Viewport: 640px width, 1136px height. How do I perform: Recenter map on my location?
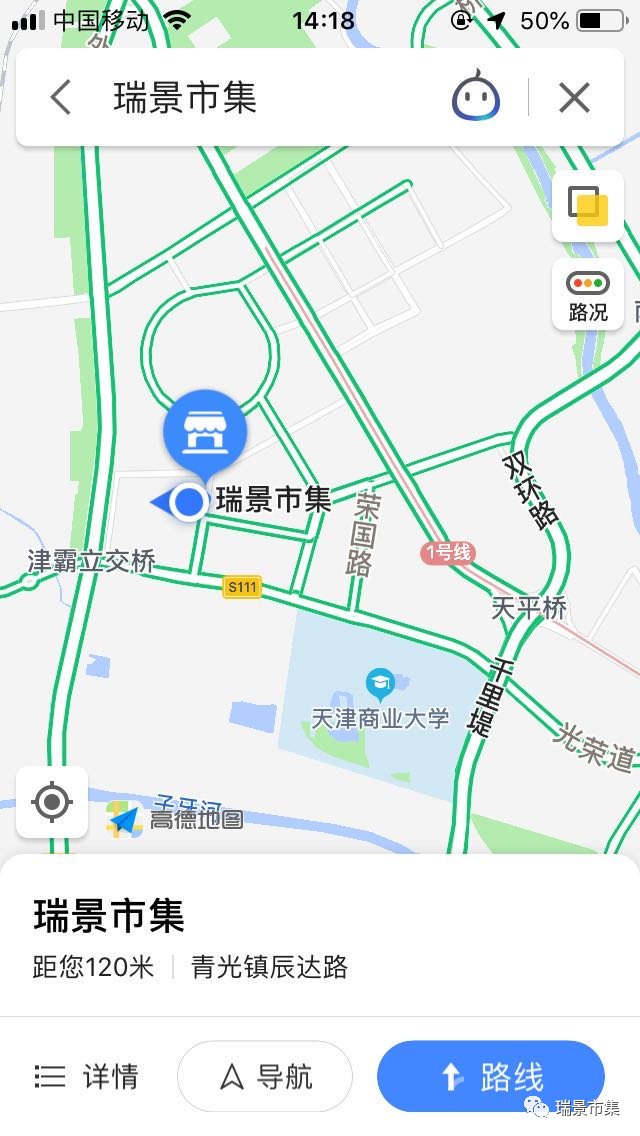(52, 802)
